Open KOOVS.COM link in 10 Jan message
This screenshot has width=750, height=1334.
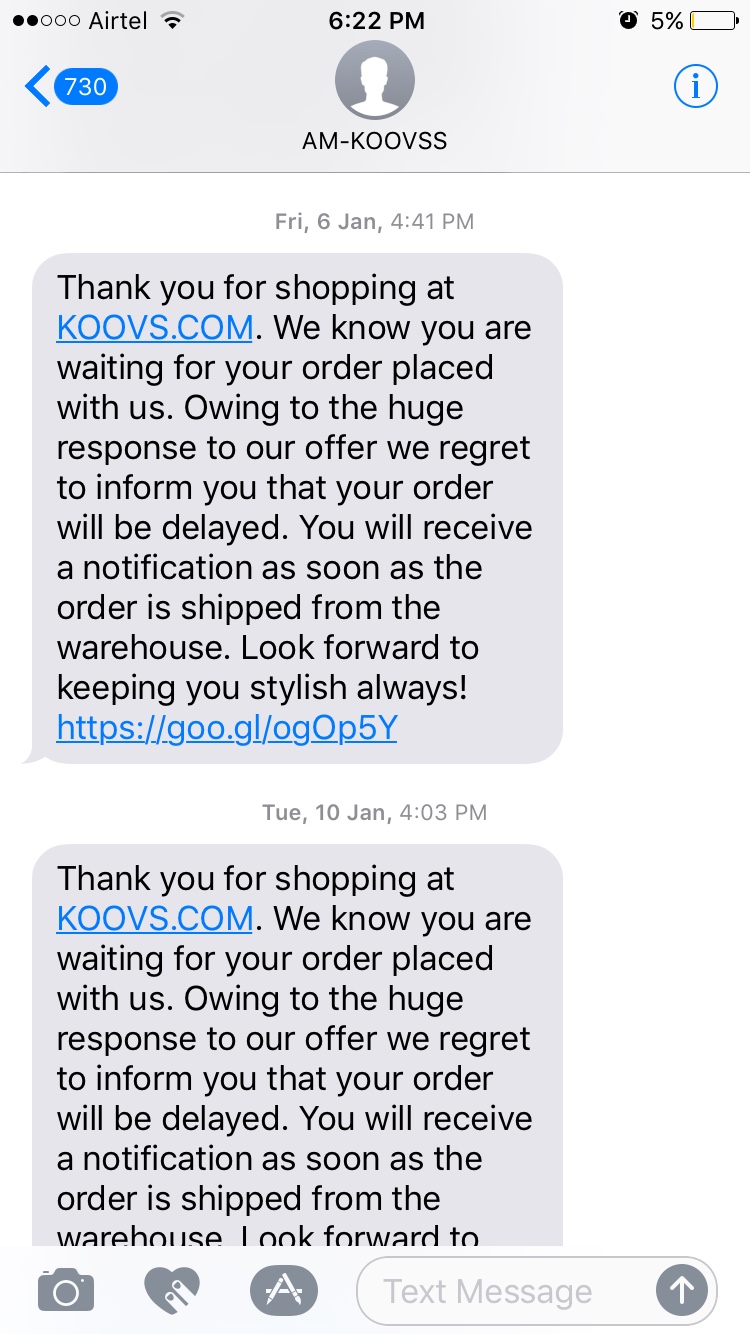point(155,918)
